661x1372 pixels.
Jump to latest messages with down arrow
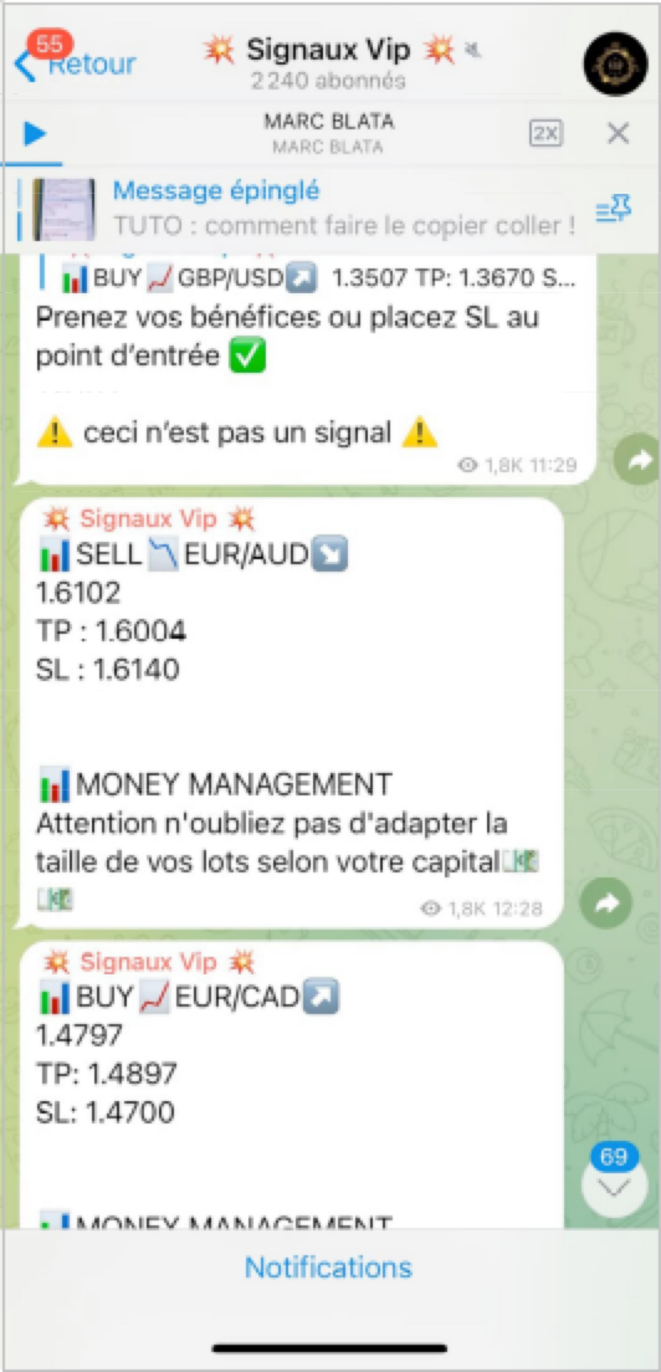coord(614,1187)
